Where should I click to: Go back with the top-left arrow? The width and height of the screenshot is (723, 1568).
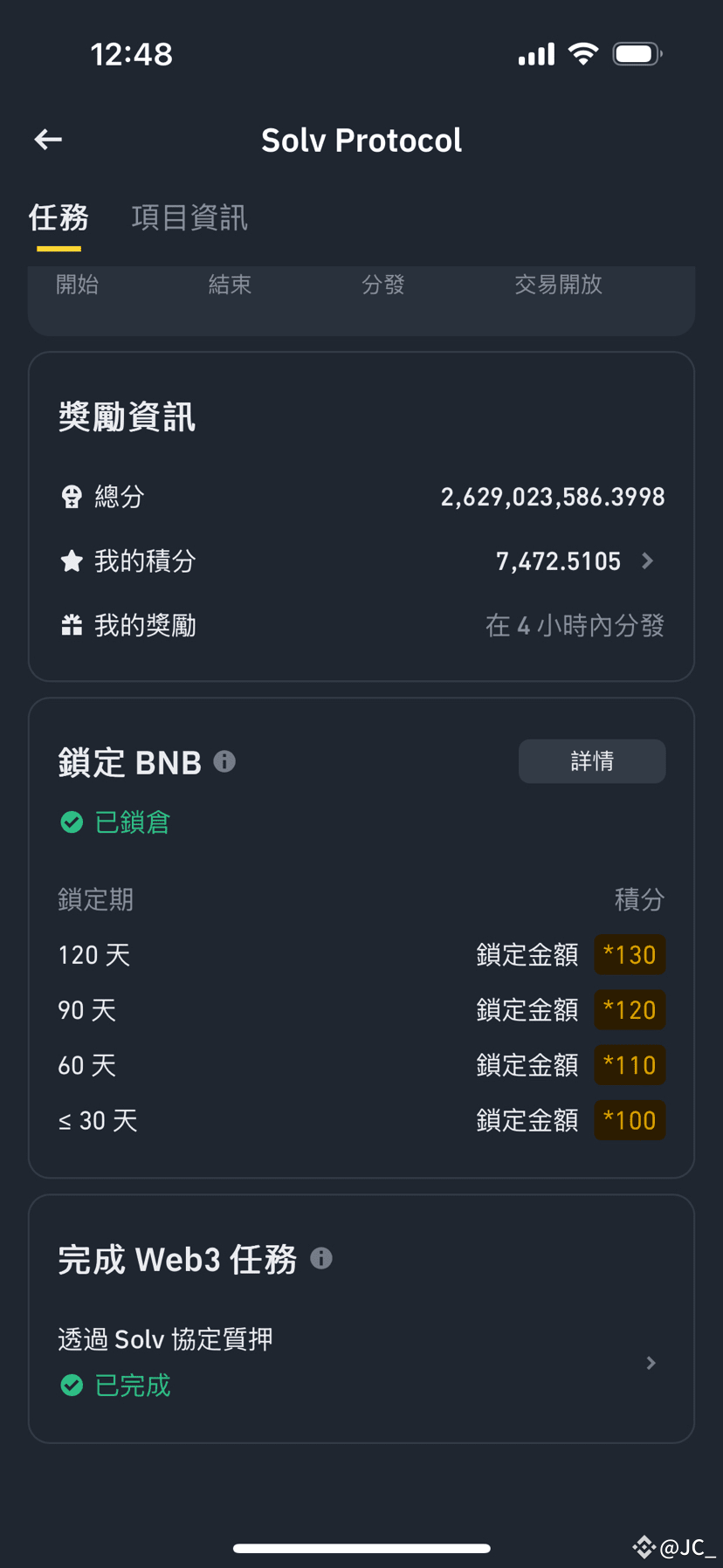tap(48, 140)
